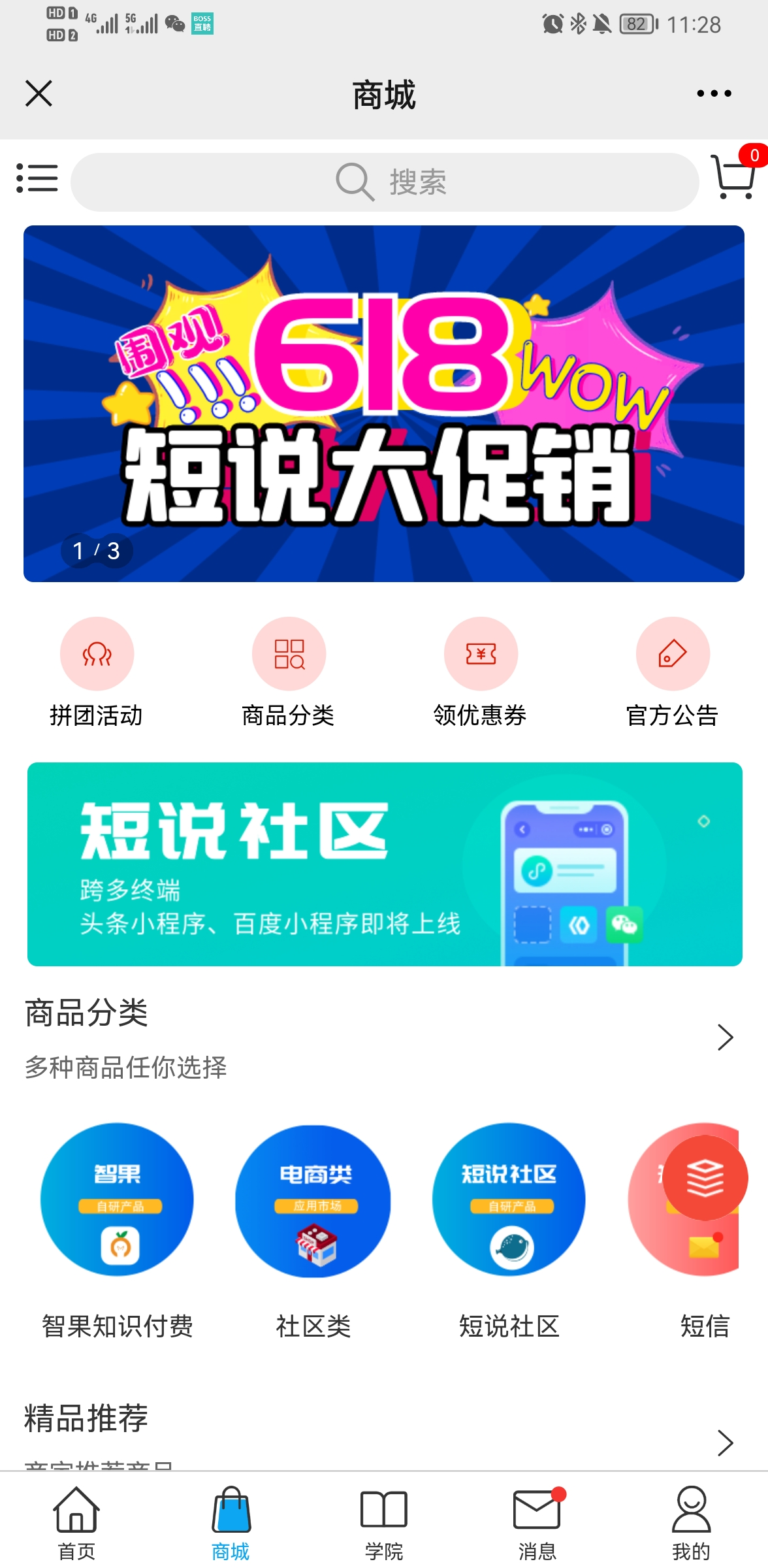This screenshot has height=1568, width=768.
Task: Select the 短说社区 category circle
Action: pos(509,1200)
